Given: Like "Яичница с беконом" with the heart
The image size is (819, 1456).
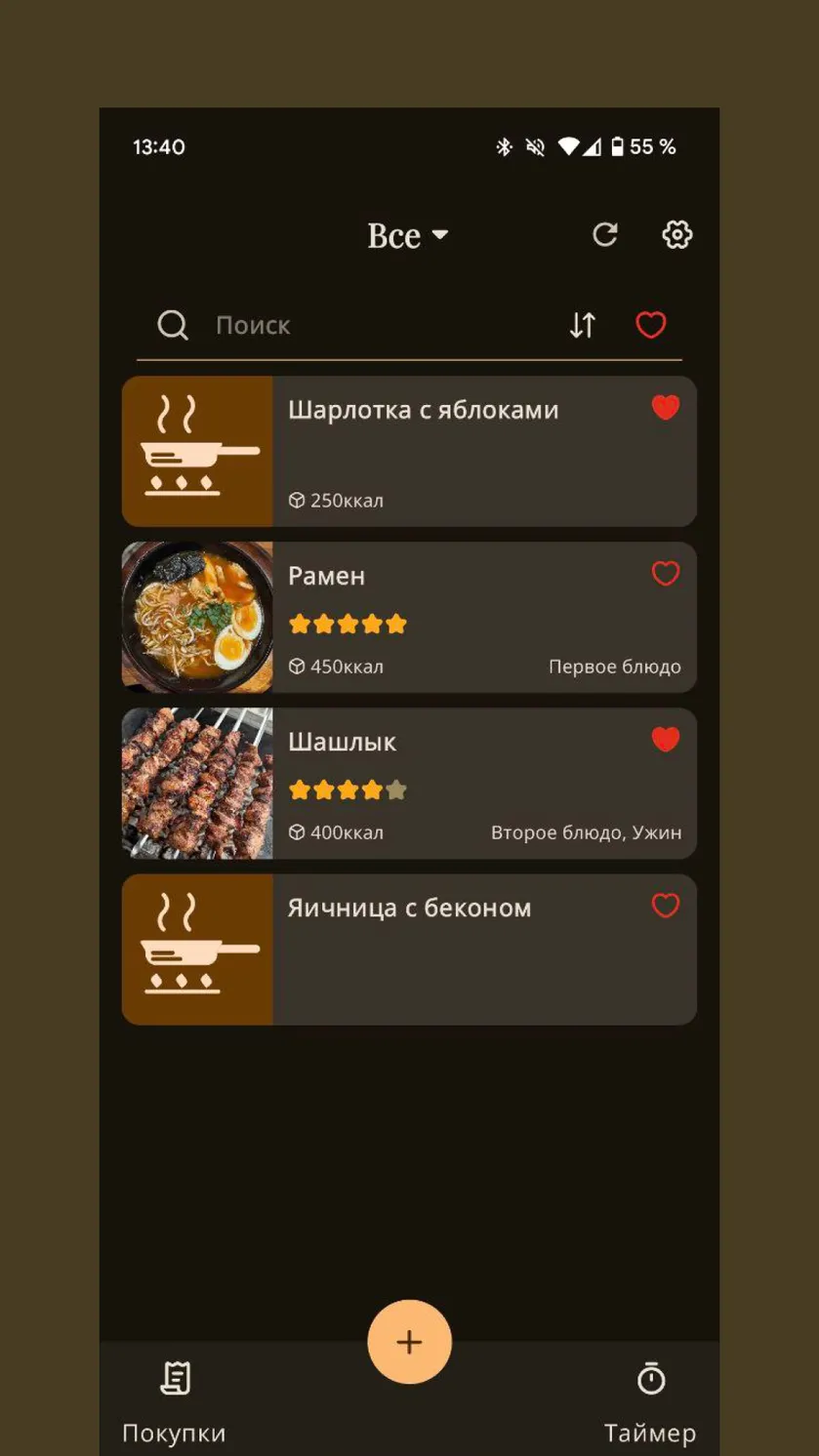Looking at the screenshot, I should 666,906.
